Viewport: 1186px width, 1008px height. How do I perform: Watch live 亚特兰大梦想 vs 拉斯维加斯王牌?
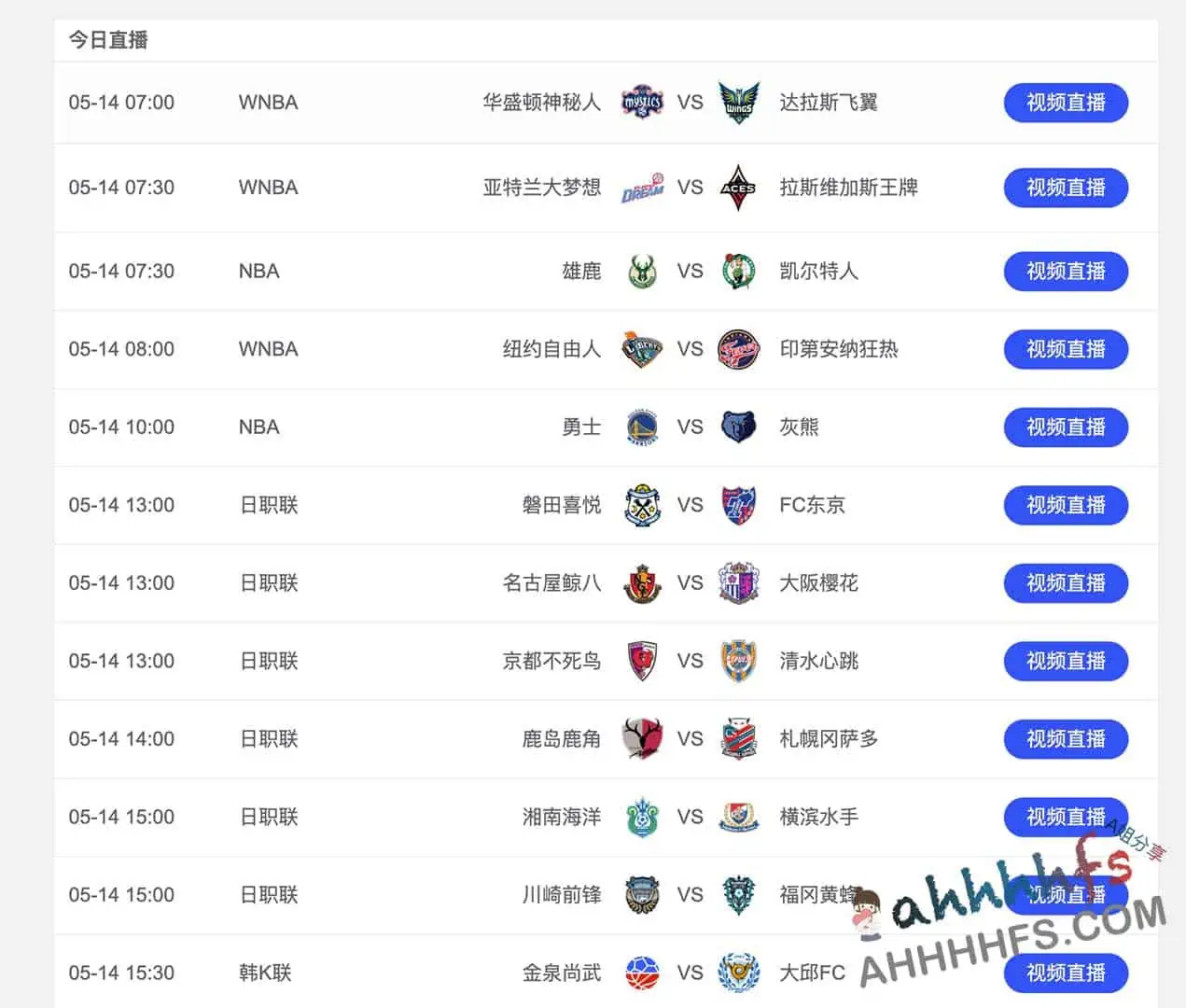click(x=1066, y=188)
